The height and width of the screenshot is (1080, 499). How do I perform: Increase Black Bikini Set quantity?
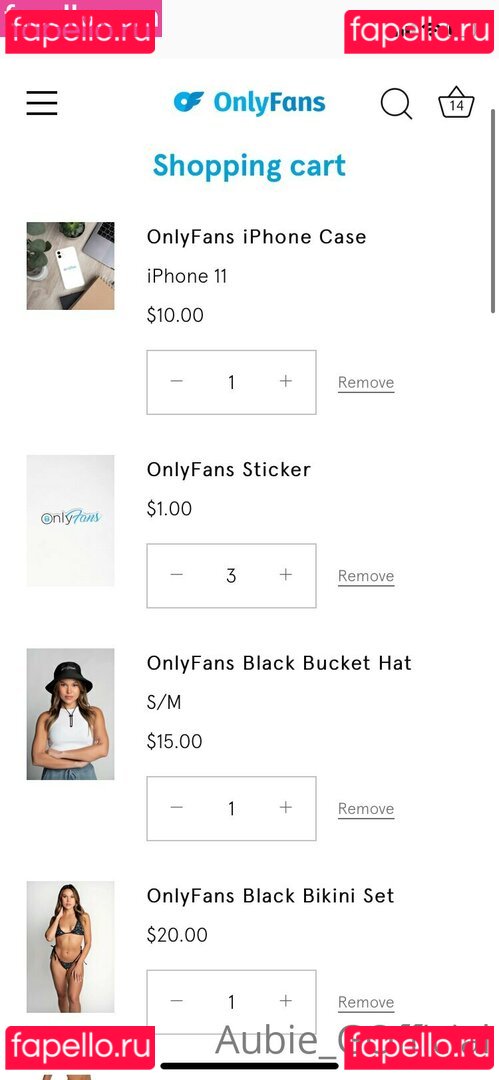coord(286,1001)
